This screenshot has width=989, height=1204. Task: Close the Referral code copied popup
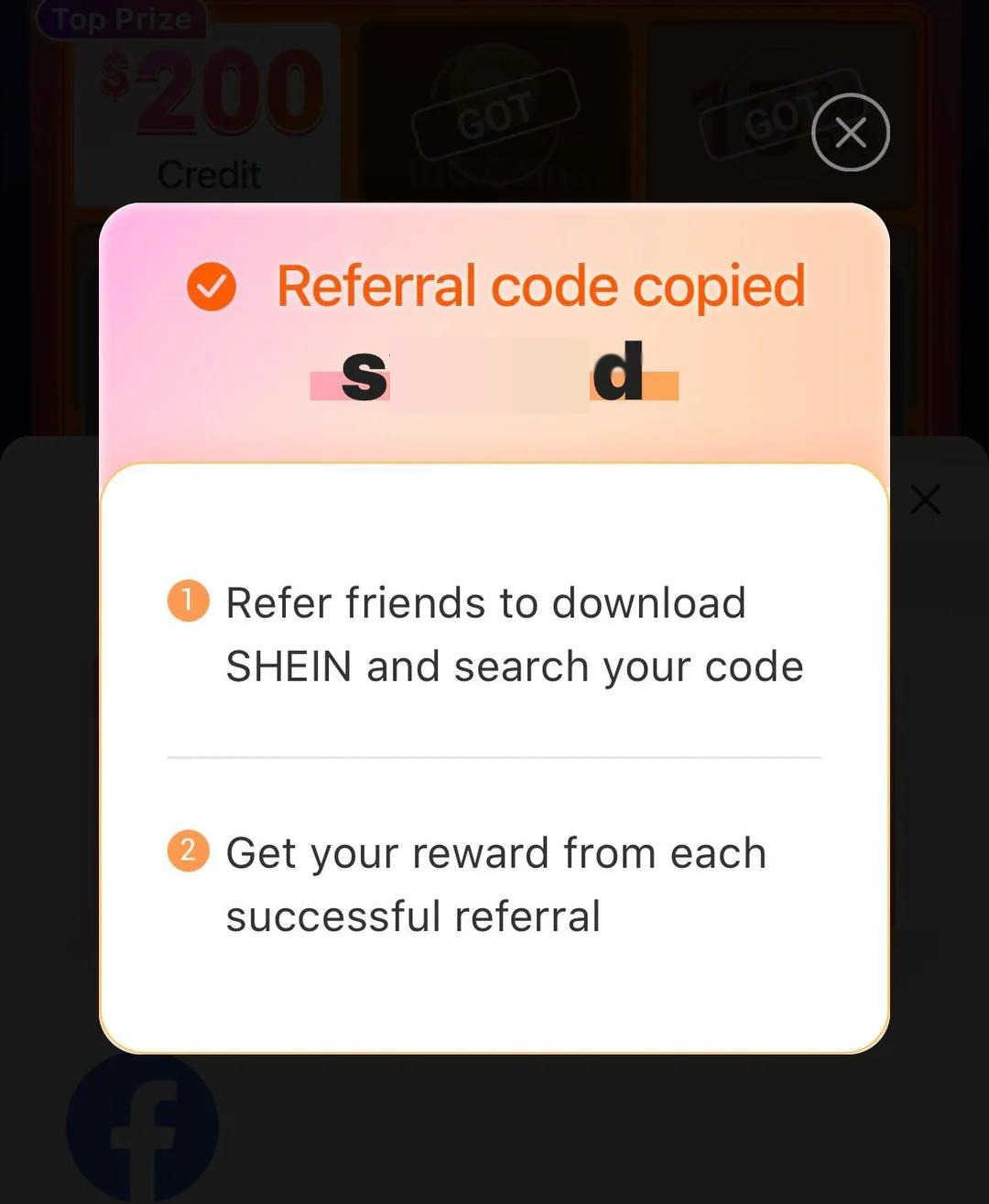point(850,133)
